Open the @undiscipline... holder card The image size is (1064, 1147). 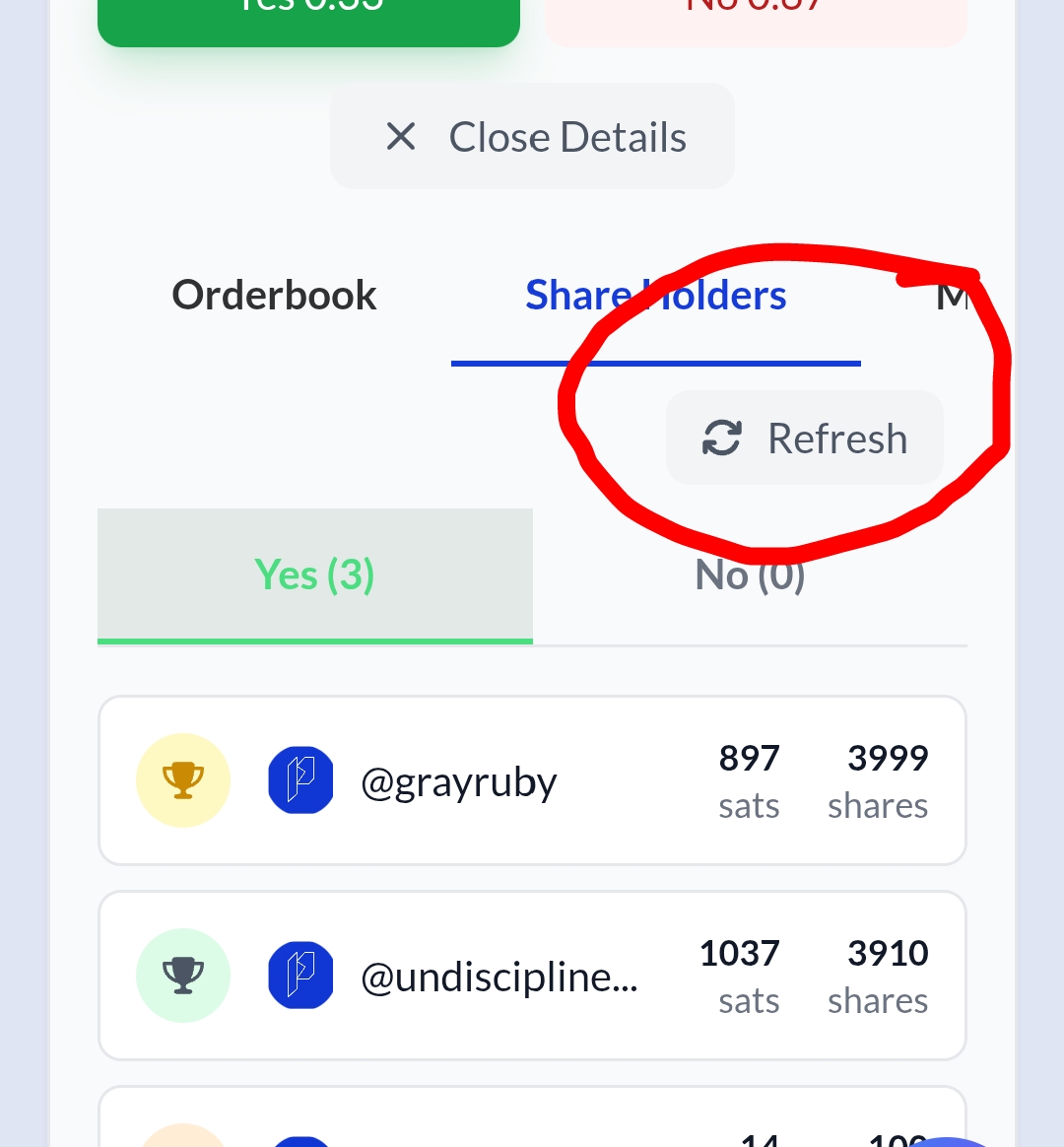click(532, 977)
